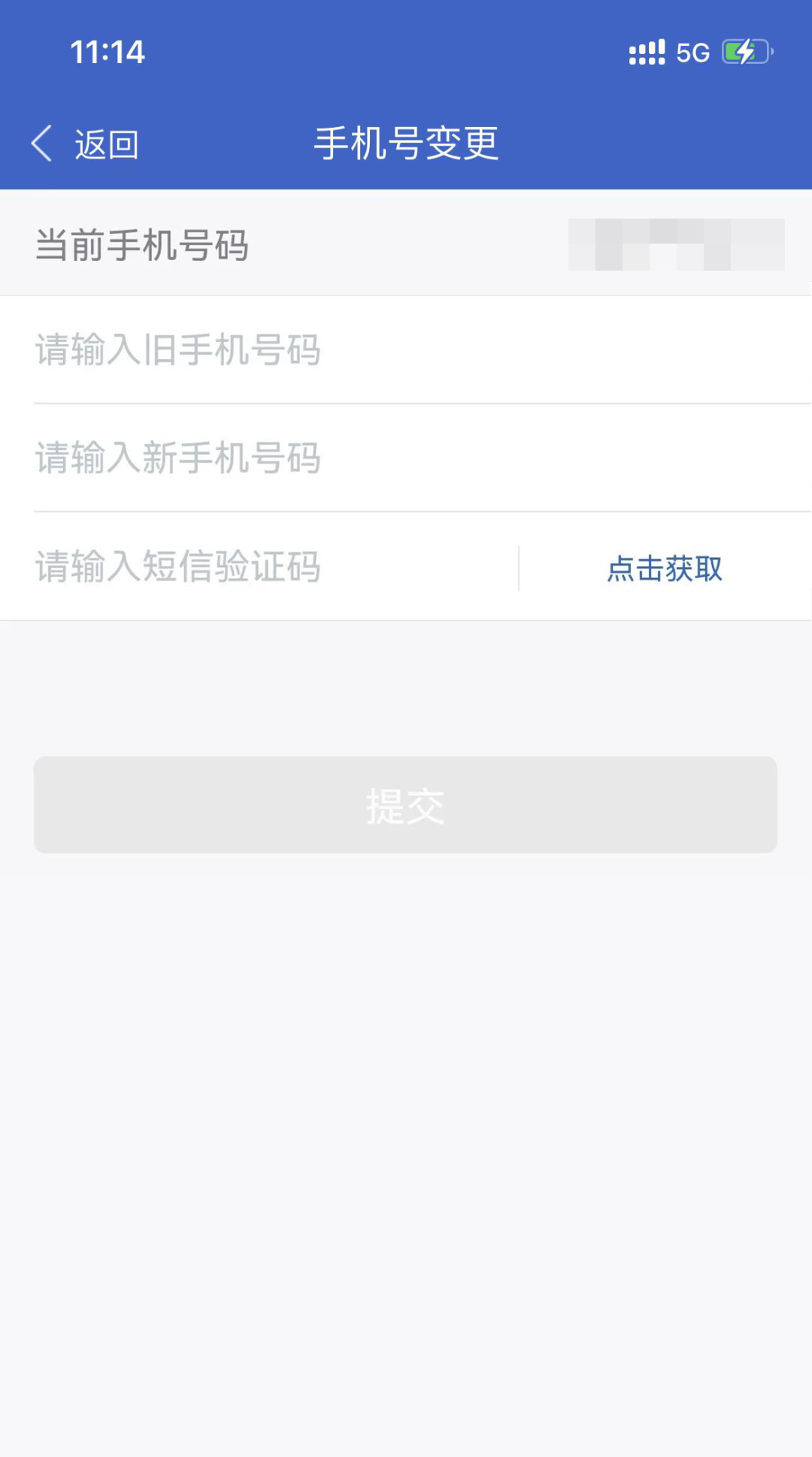Submit with the 提交 button
812x1457 pixels.
405,805
